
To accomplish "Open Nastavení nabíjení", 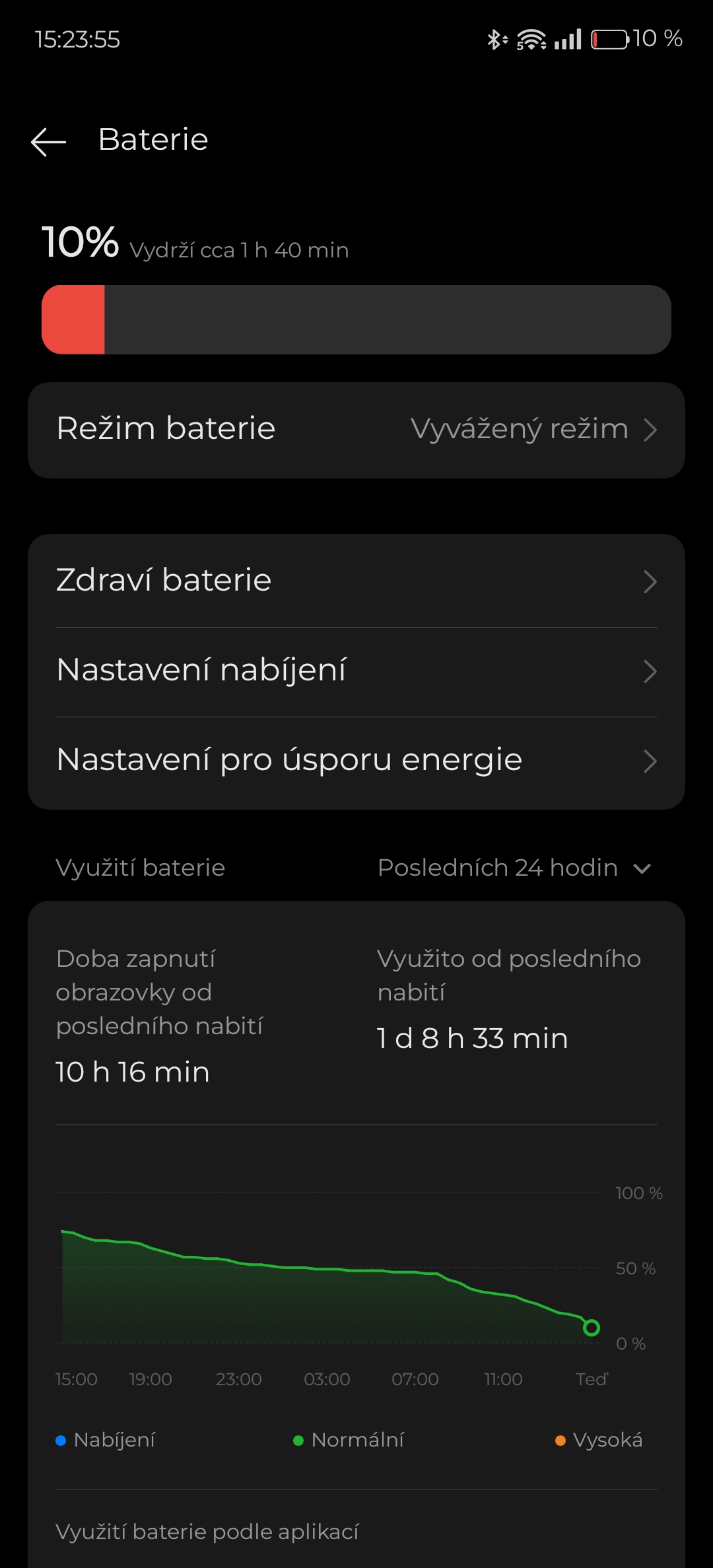I will click(356, 672).
